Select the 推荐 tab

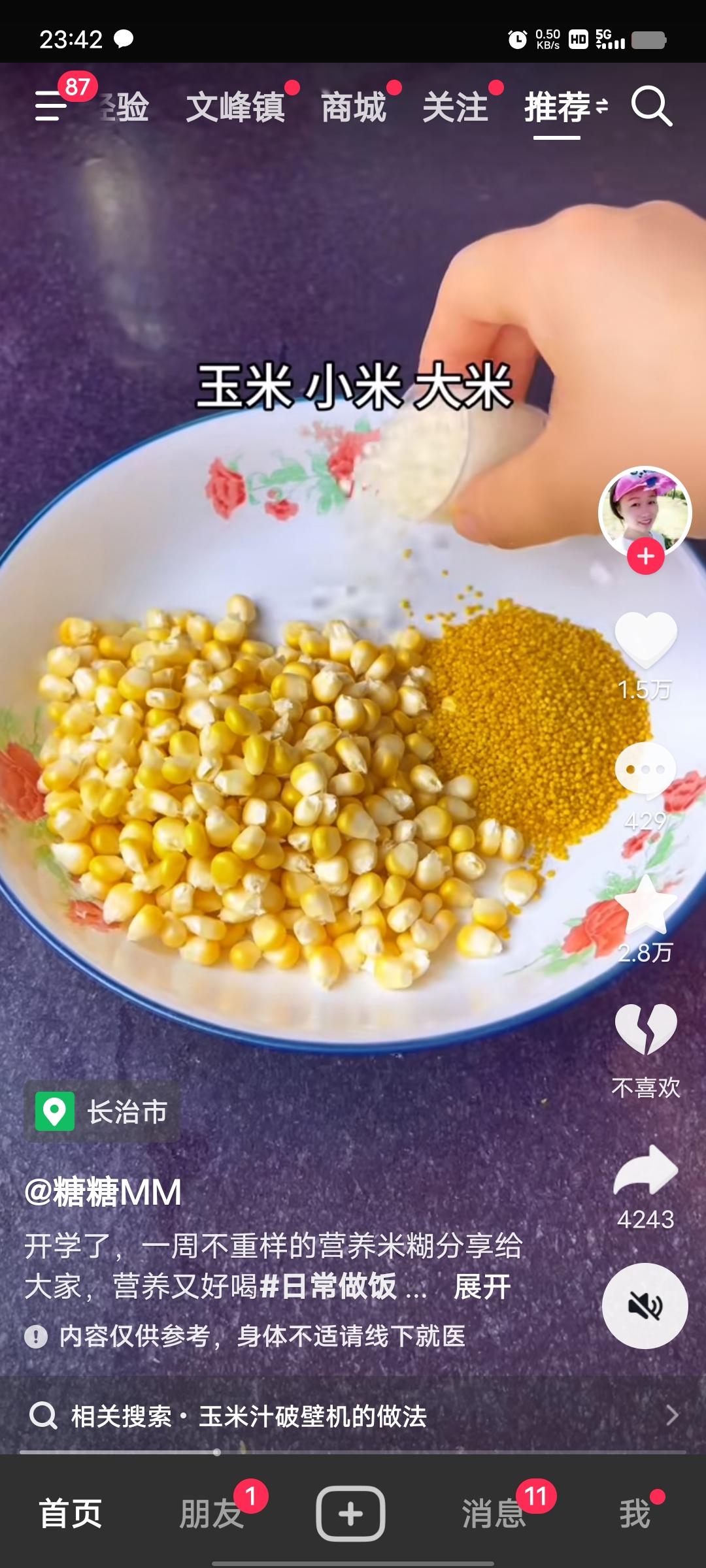[558, 107]
